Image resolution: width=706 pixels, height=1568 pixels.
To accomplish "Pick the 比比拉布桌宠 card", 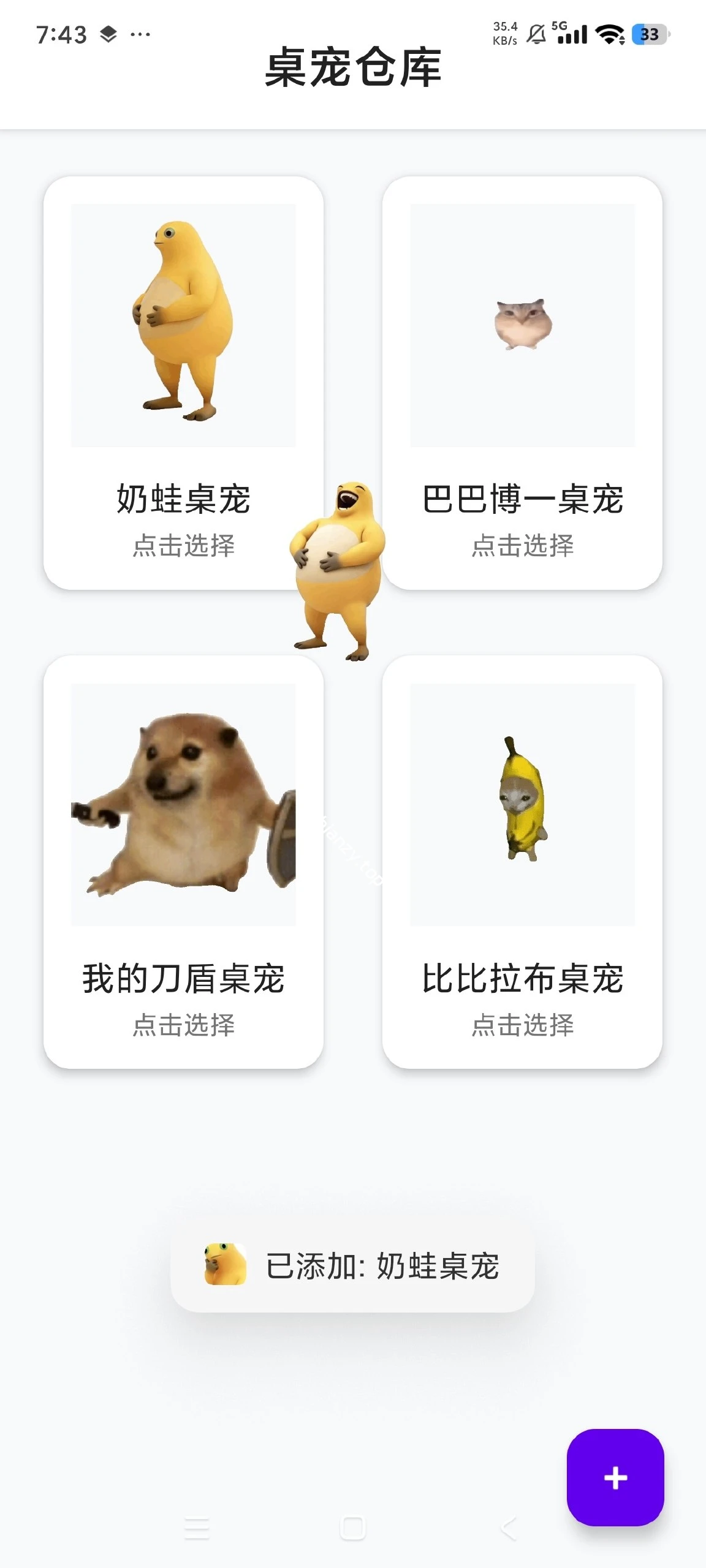I will (x=522, y=862).
